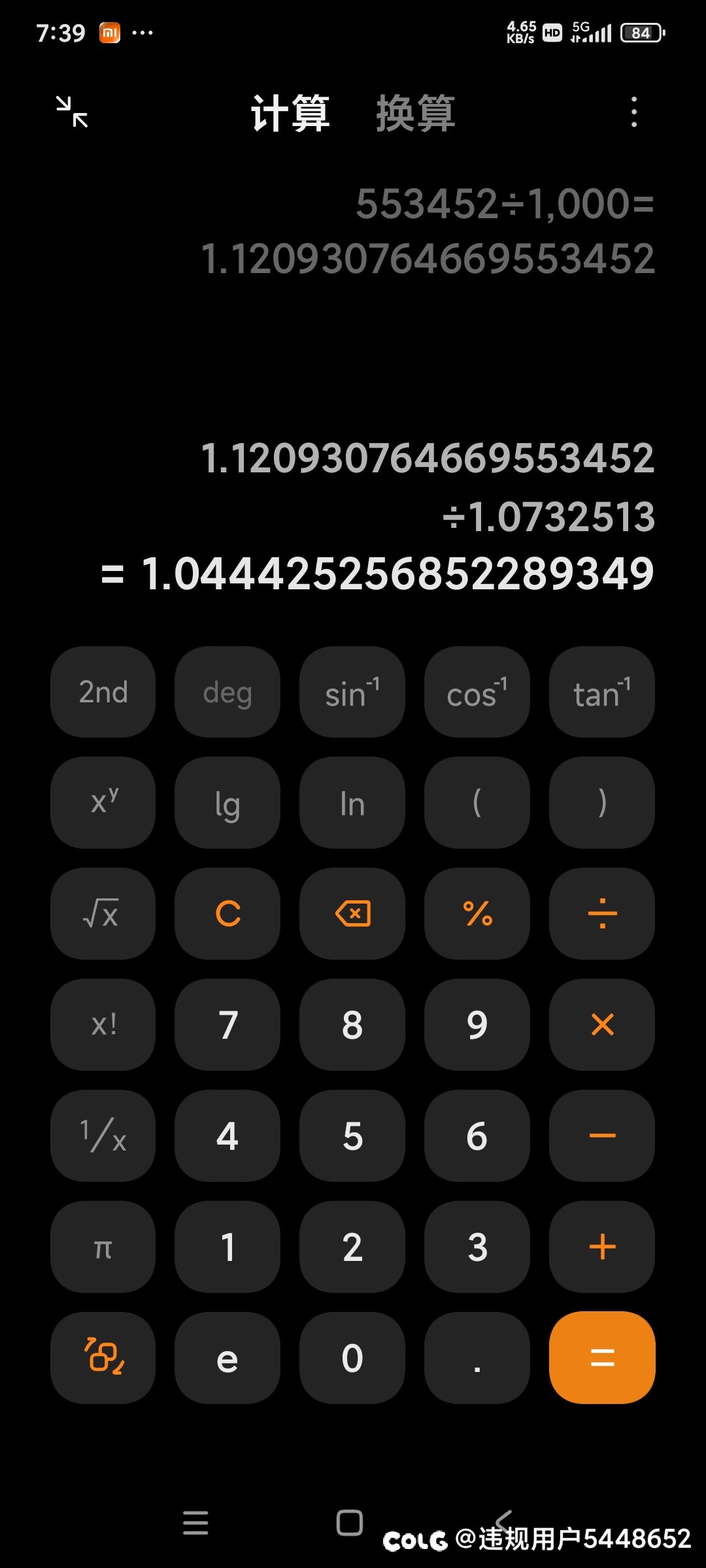The height and width of the screenshot is (1568, 706).
Task: Toggle the scientific keypad switch key
Action: click(x=103, y=1358)
